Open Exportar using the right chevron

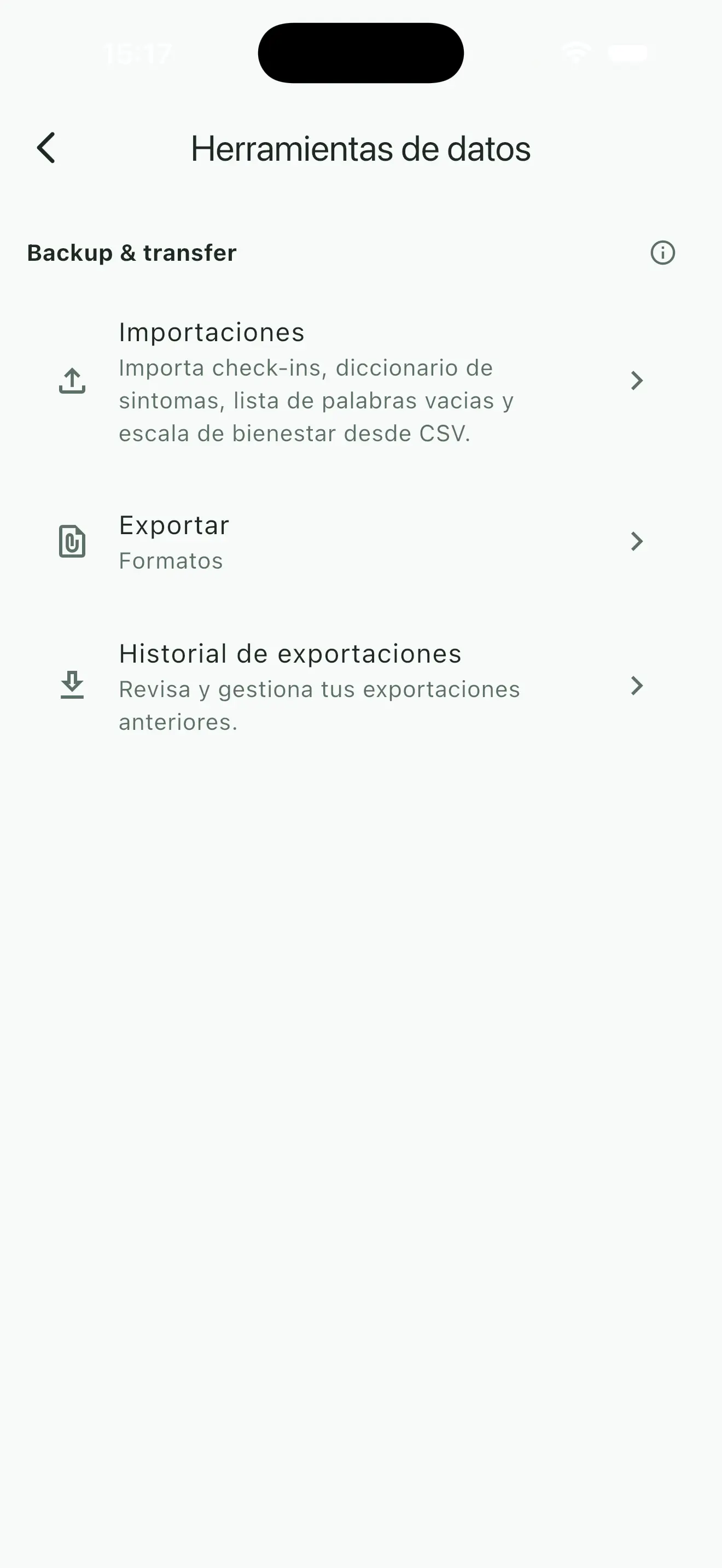tap(637, 541)
